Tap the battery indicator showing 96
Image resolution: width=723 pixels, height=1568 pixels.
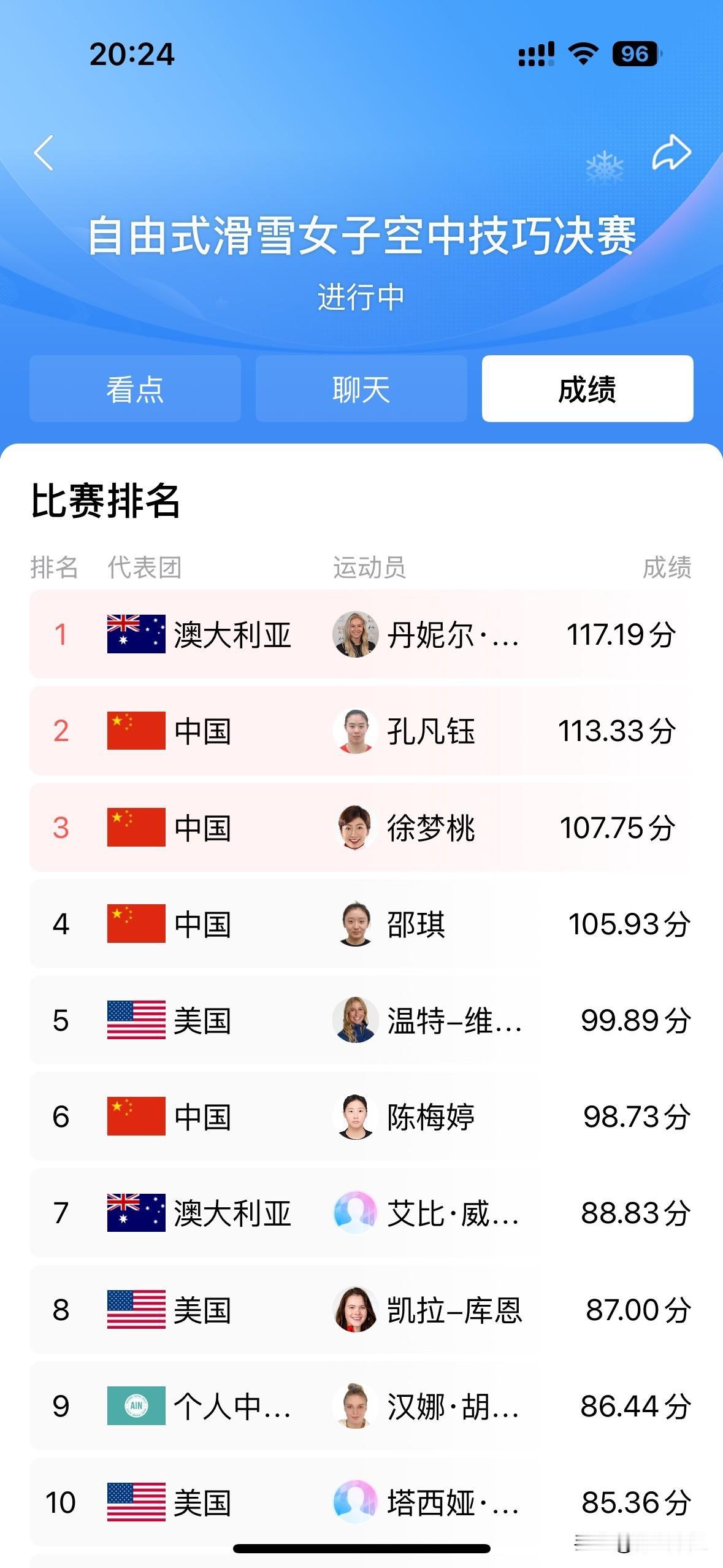[x=635, y=55]
